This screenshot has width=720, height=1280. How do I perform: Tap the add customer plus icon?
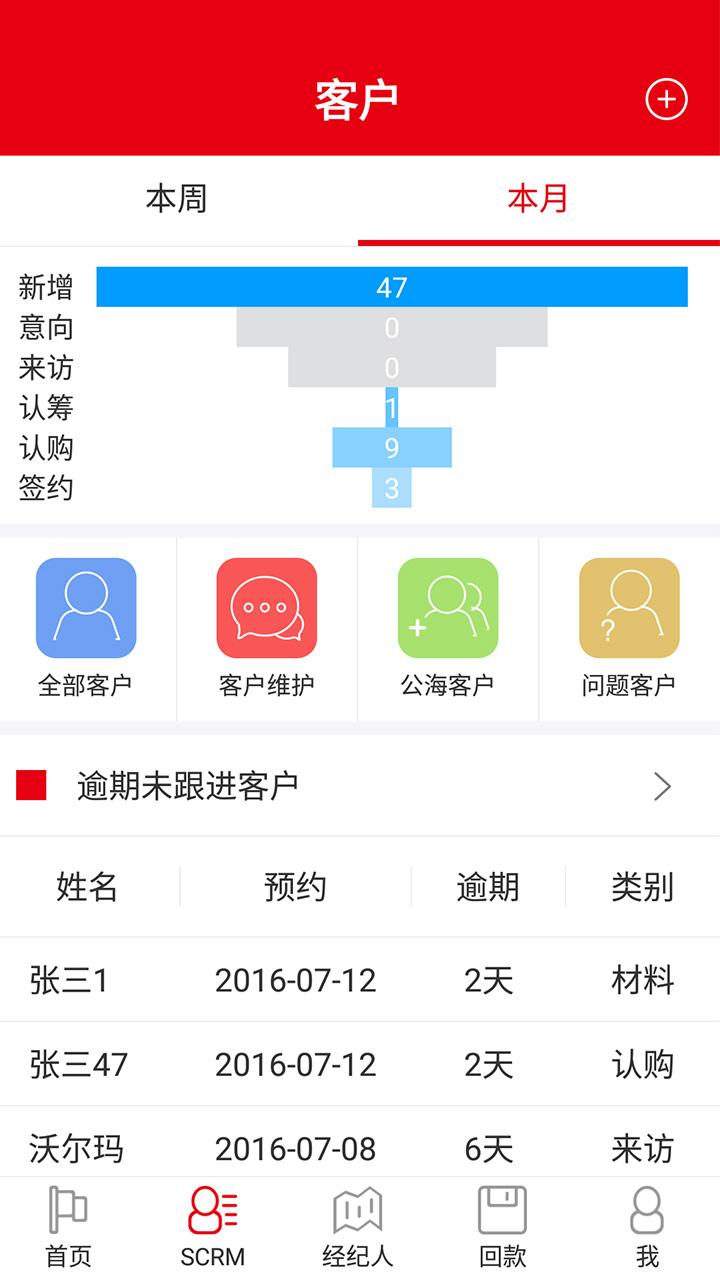pos(667,99)
